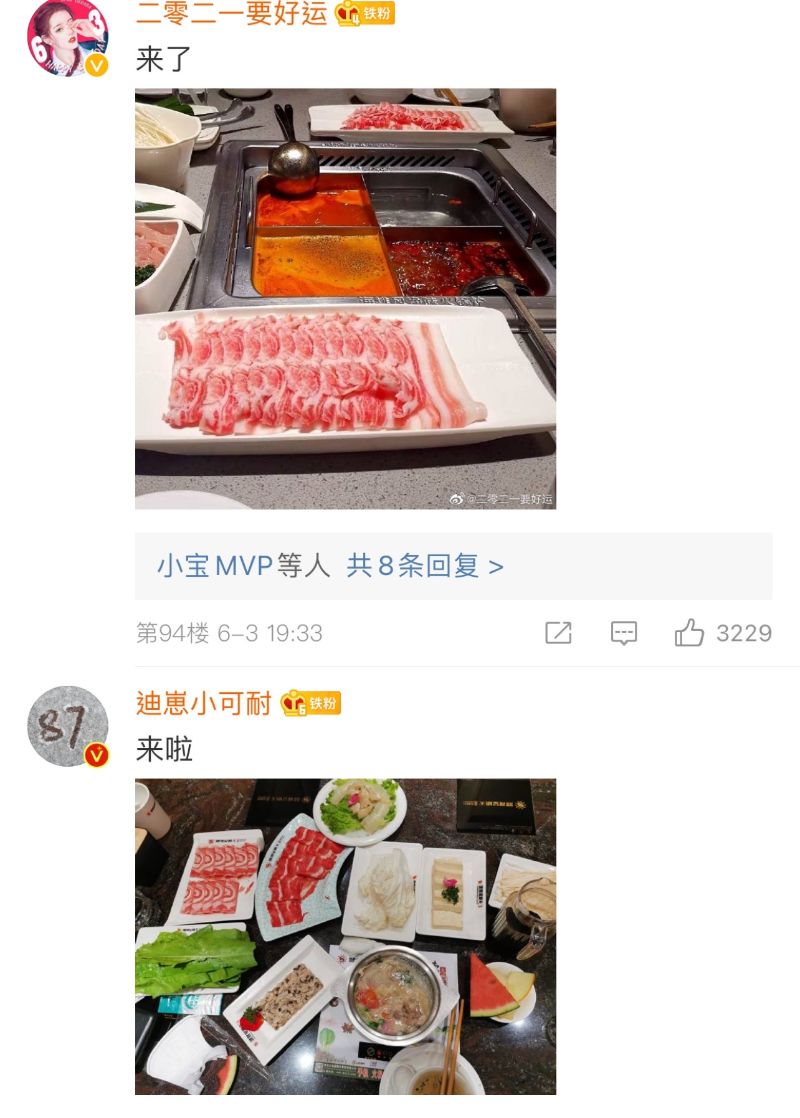Open 迪崽小可耐's profile avatar

tap(67, 727)
